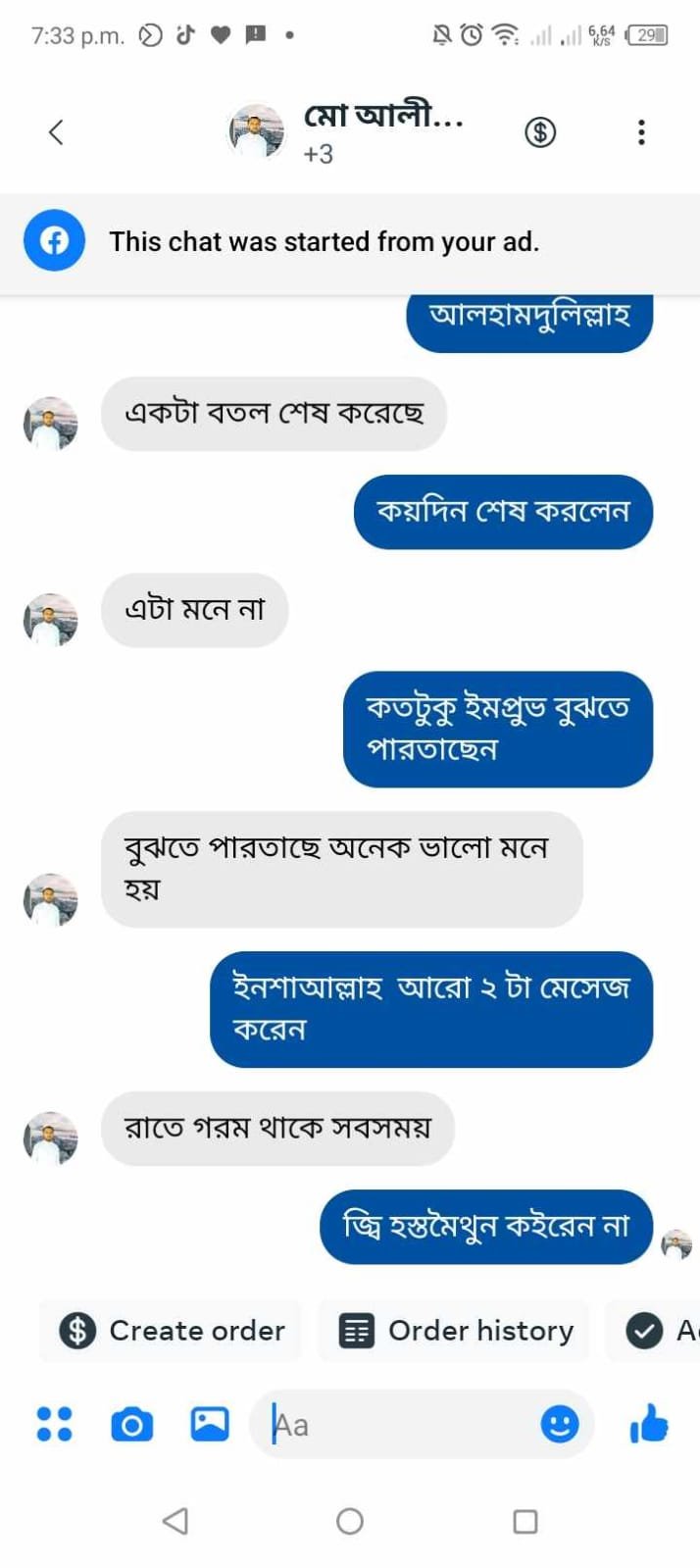The width and height of the screenshot is (700, 1568).
Task: Go to the system home screen
Action: tap(350, 1521)
